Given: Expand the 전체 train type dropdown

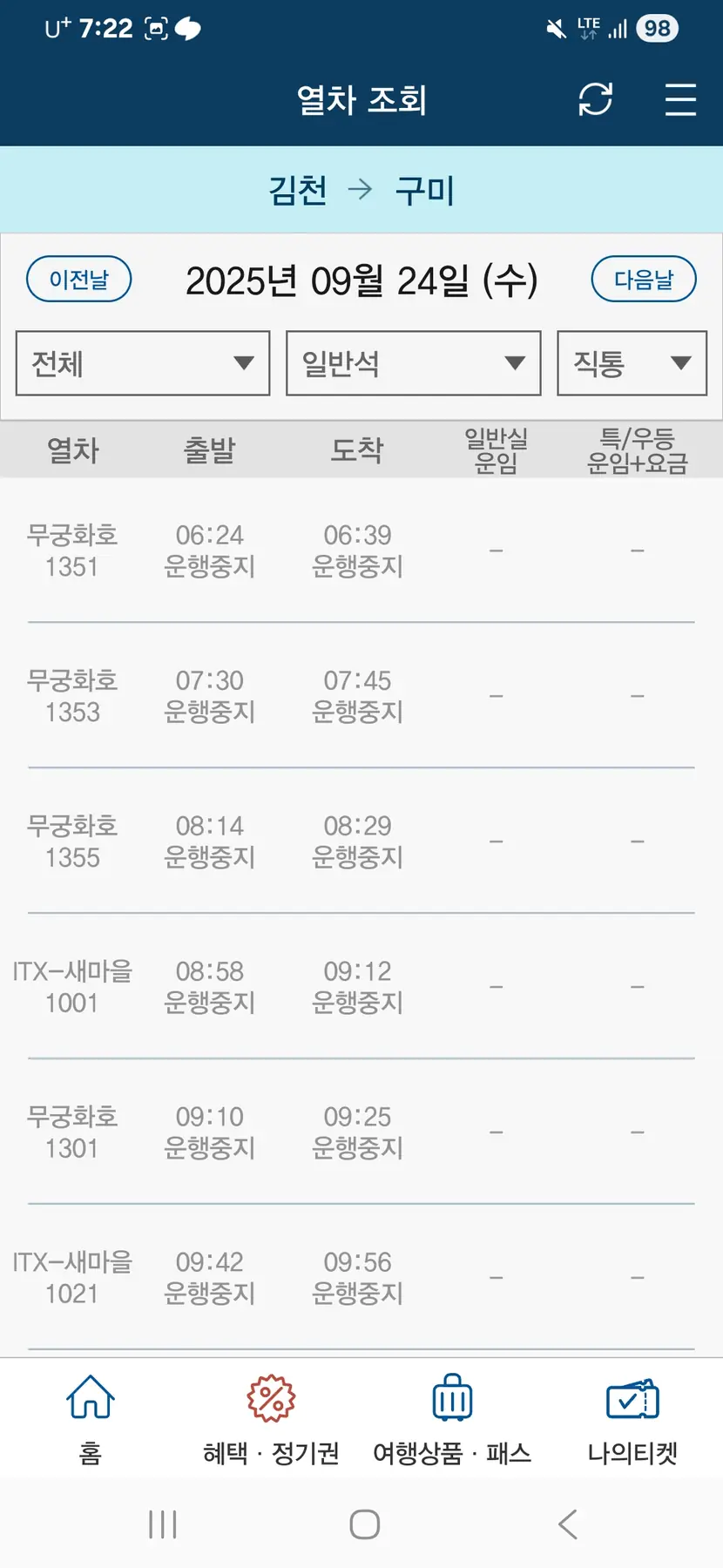Looking at the screenshot, I should pyautogui.click(x=143, y=363).
